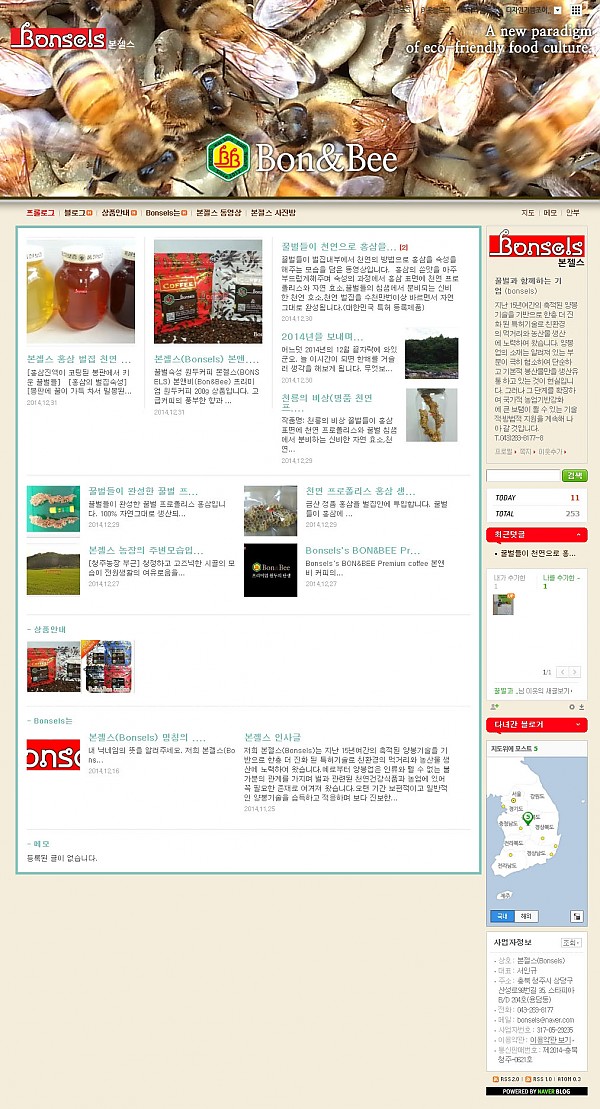
Task: Open the Bonsels's BON&BEE Pr… post
Action: [x=362, y=550]
